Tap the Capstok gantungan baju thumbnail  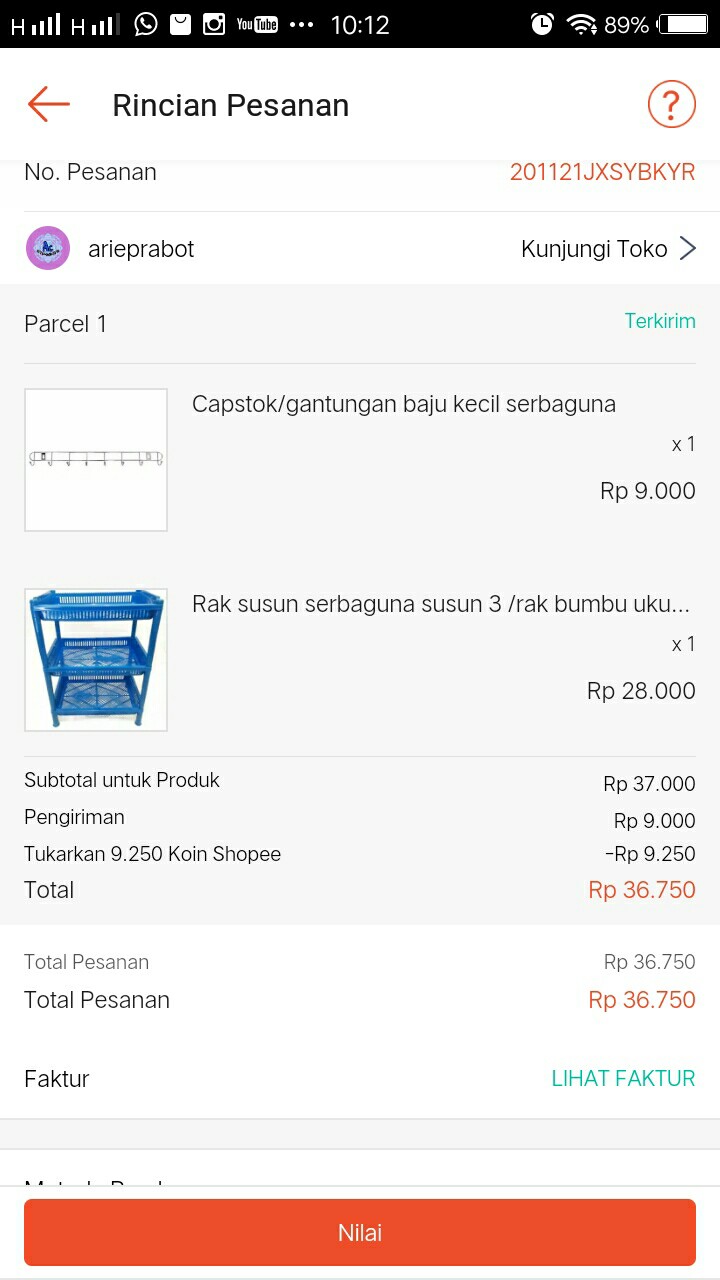[x=95, y=459]
